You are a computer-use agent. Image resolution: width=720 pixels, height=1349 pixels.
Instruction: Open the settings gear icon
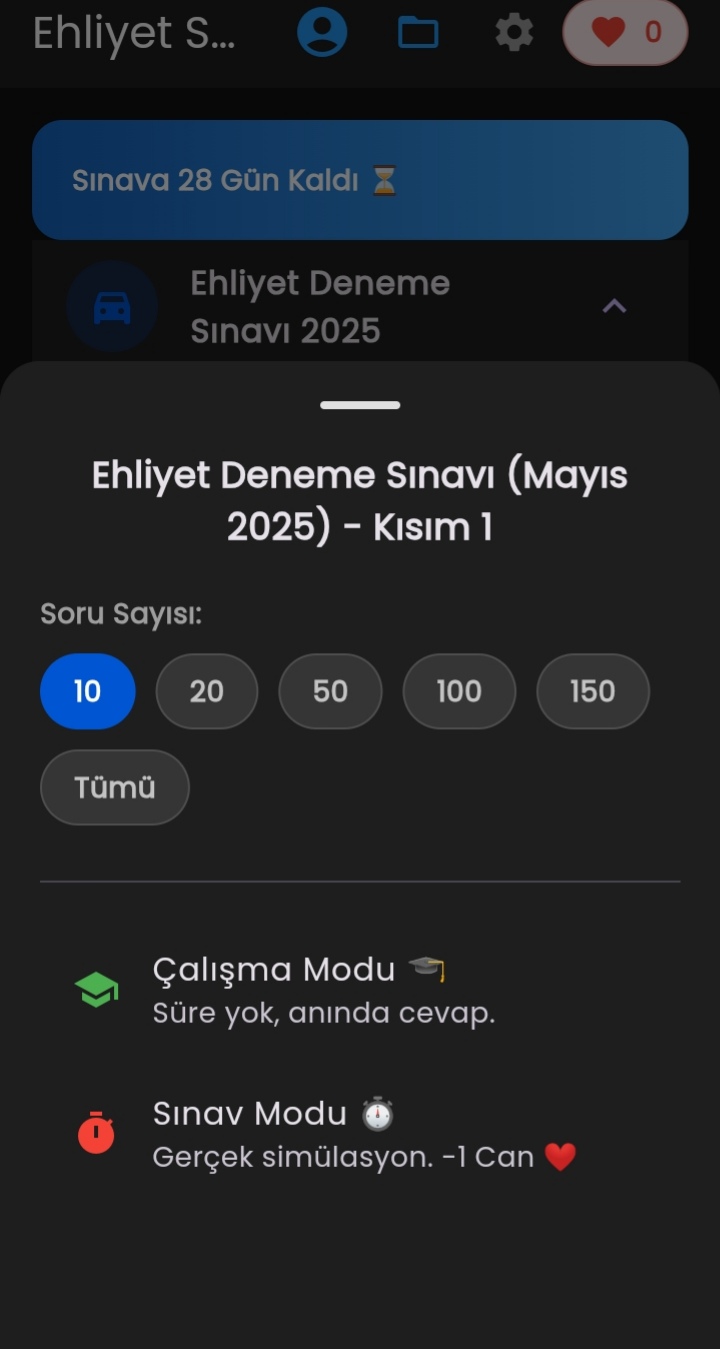(x=513, y=32)
